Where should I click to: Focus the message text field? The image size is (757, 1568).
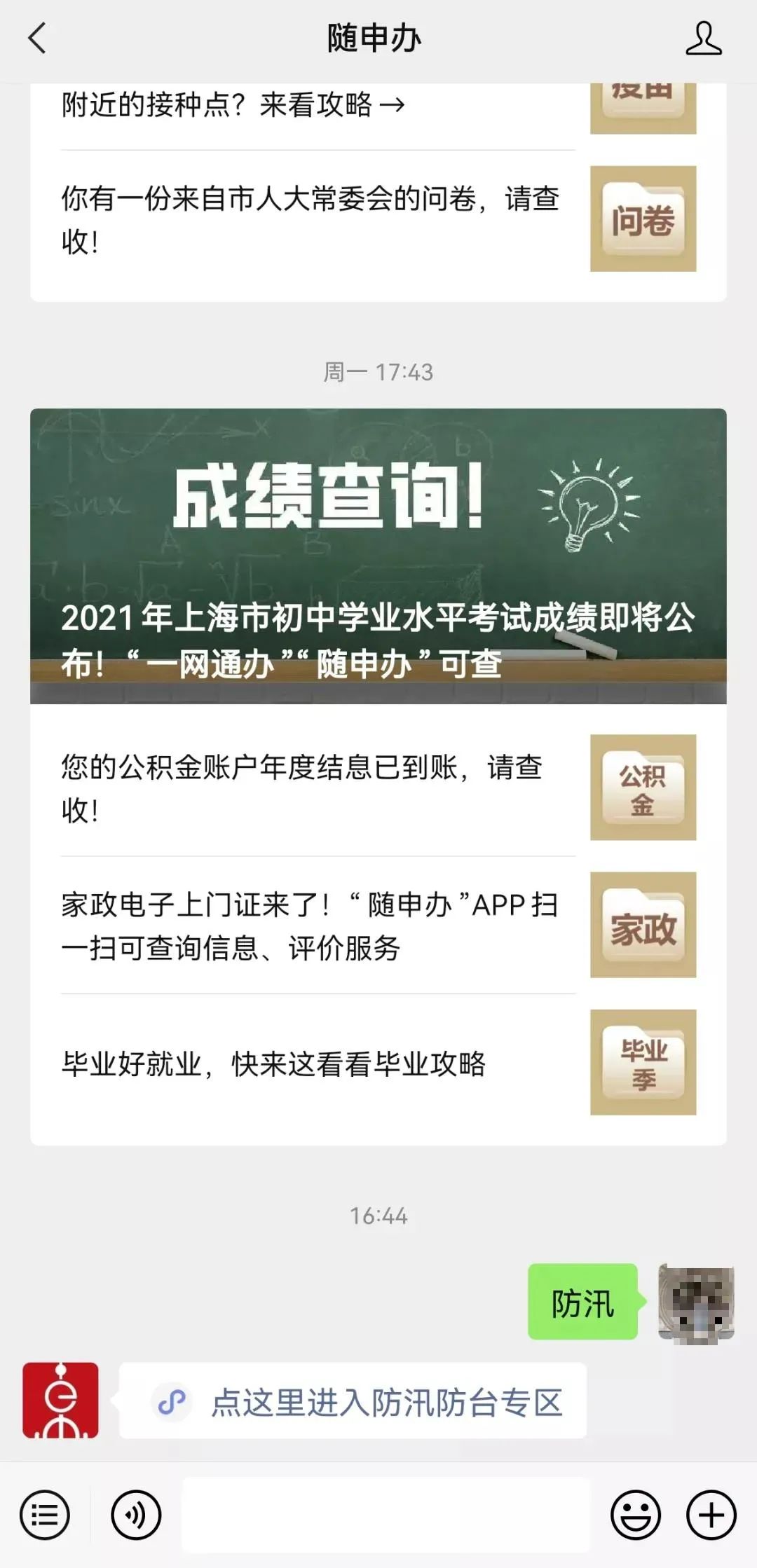click(386, 1515)
